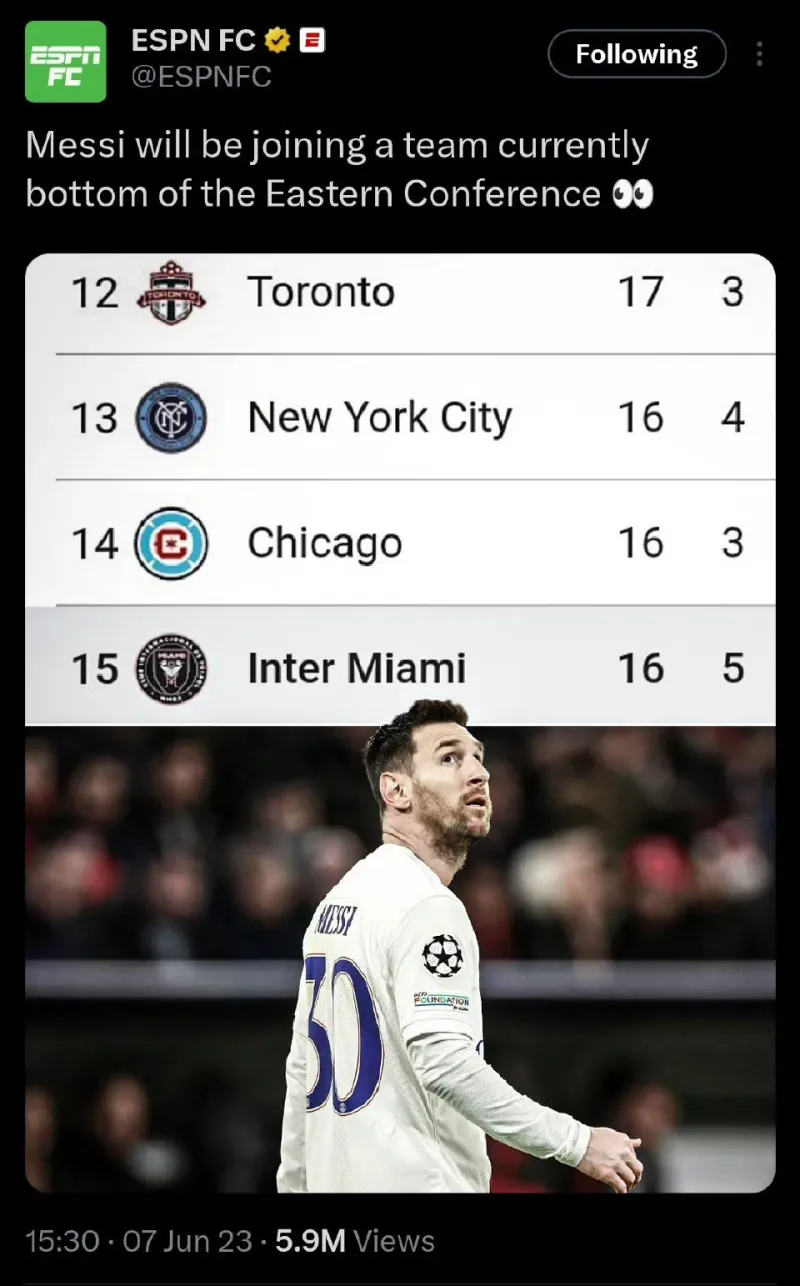
Task: Tap the Following button for ESPN FC
Action: click(636, 54)
